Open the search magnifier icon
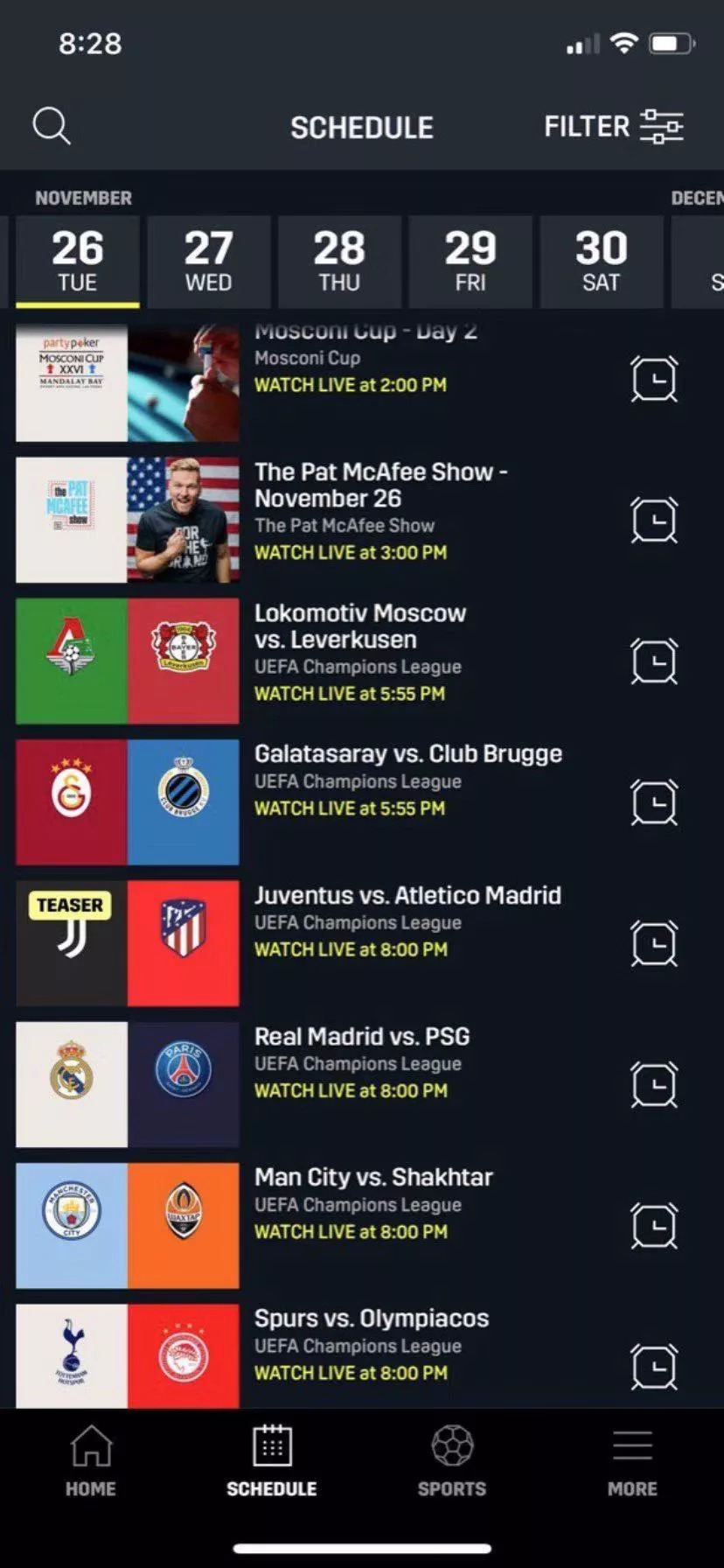Viewport: 724px width, 1568px height. (x=52, y=126)
